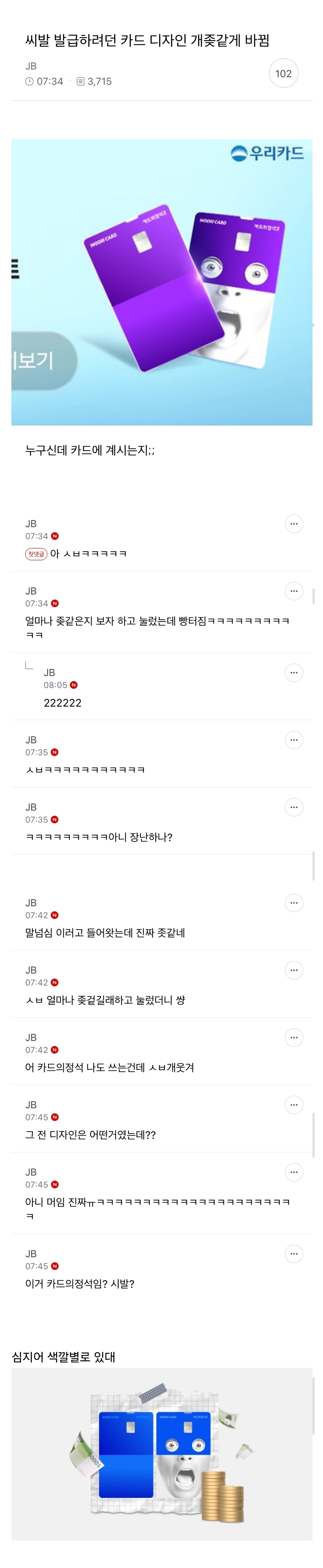This screenshot has height=1568, width=323.
Task: Open more menu on the 그 전 디자인은 comment
Action: pyautogui.click(x=294, y=1105)
